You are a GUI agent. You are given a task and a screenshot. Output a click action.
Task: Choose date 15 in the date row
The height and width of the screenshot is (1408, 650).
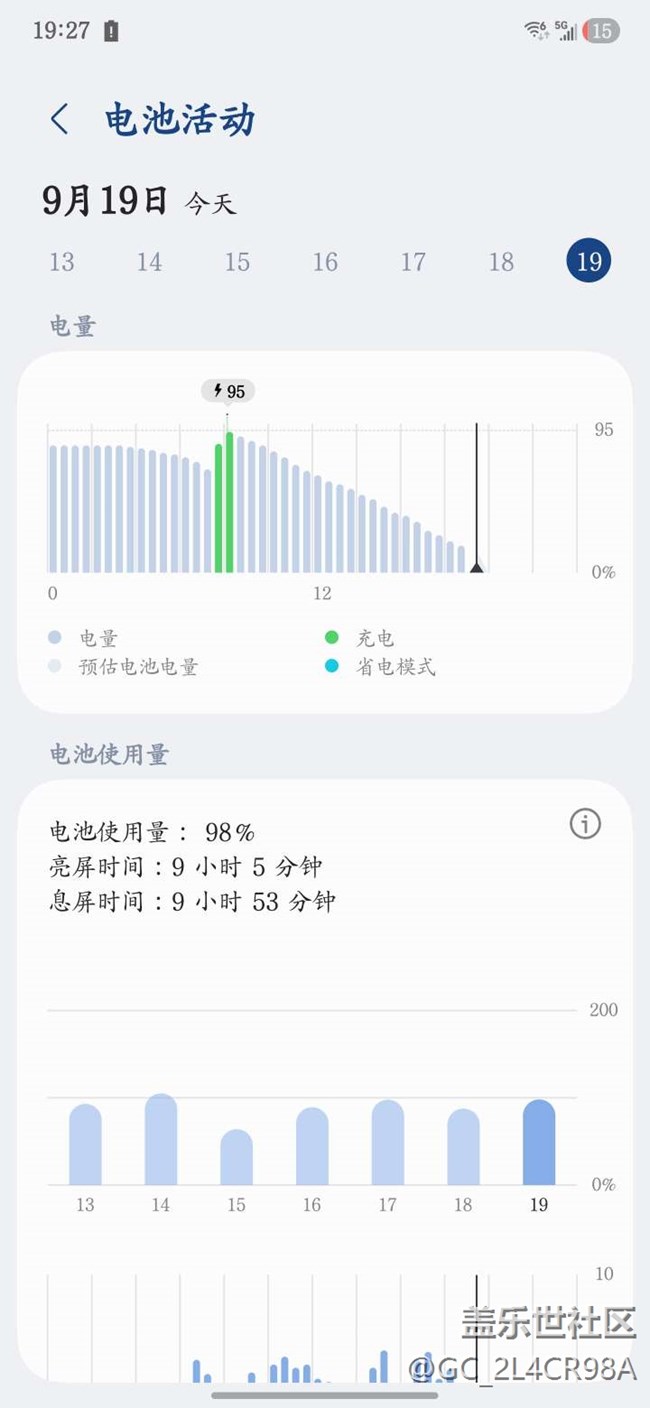[237, 262]
